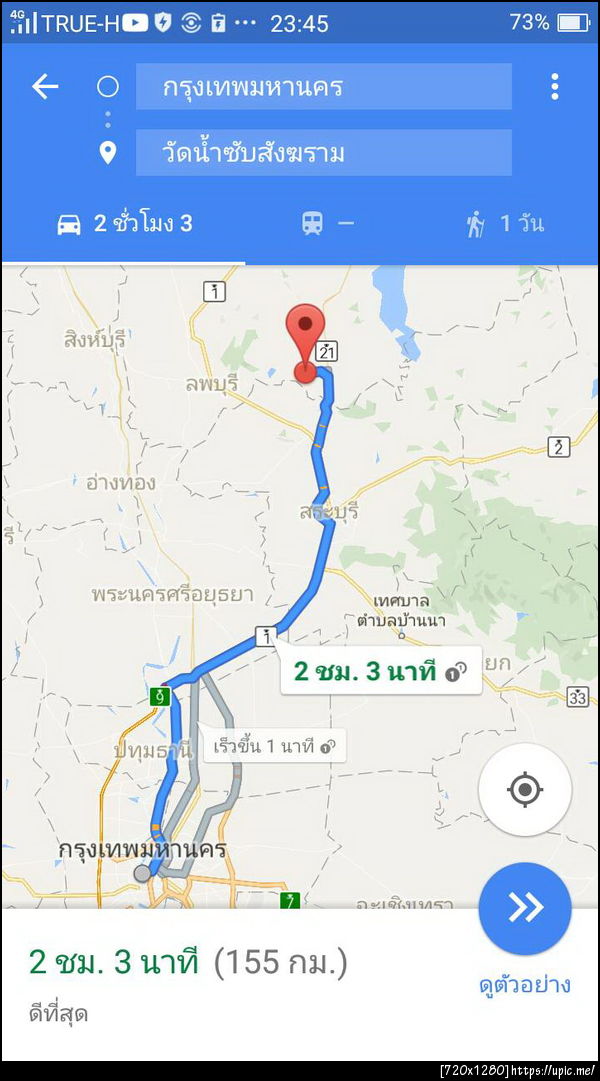Start preview with double-arrow floating button
The image size is (600, 1081).
point(525,908)
